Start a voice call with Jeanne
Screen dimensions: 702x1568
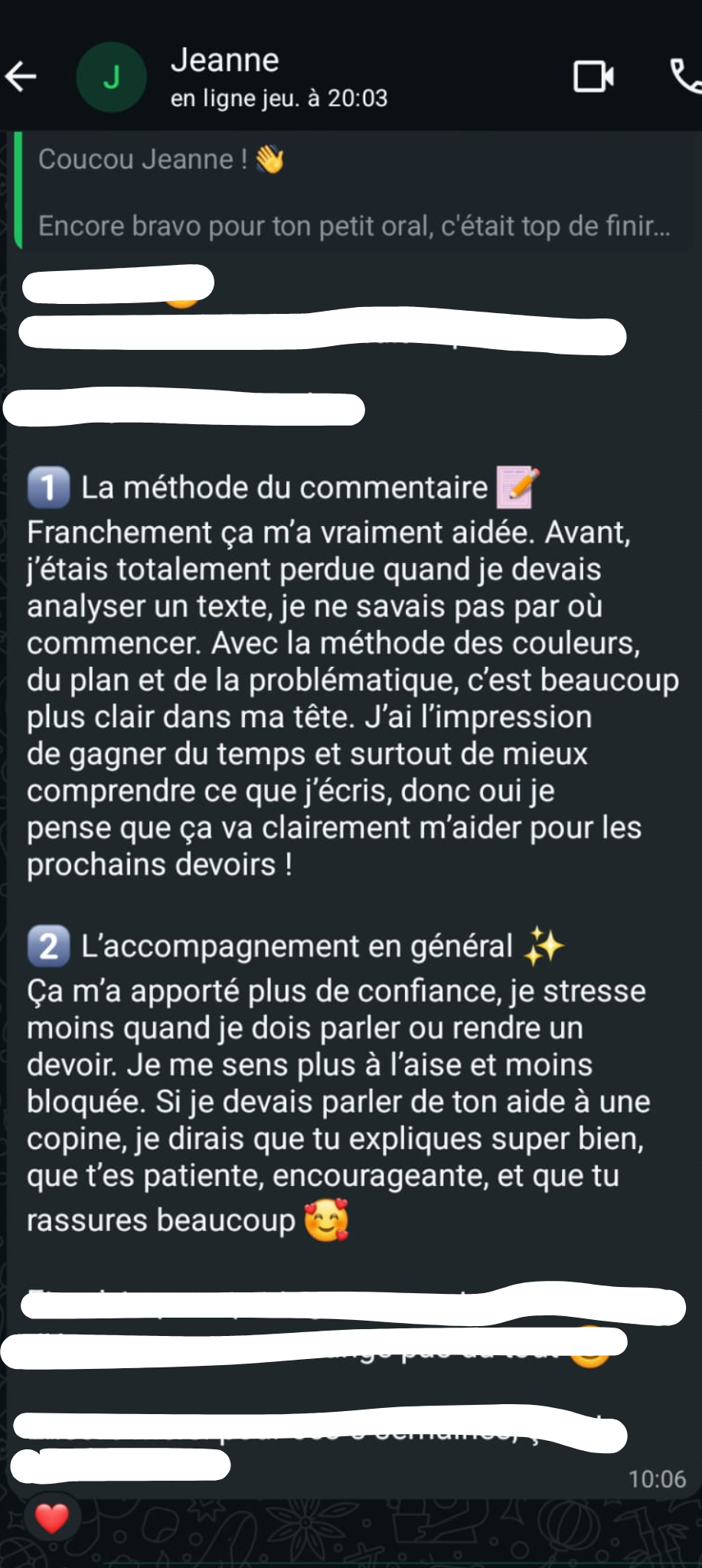tap(685, 77)
